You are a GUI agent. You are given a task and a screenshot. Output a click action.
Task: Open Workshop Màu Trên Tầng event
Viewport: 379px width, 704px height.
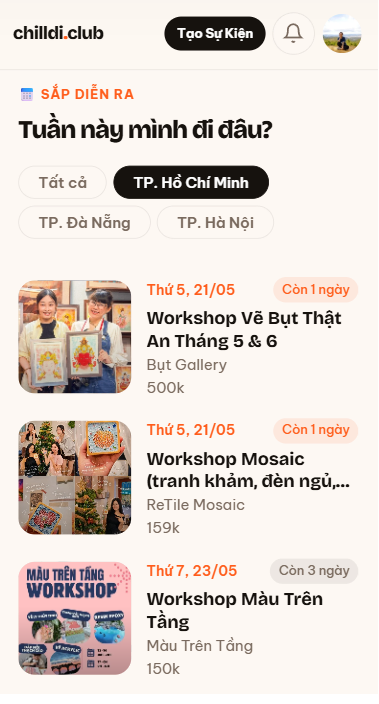pos(189,618)
